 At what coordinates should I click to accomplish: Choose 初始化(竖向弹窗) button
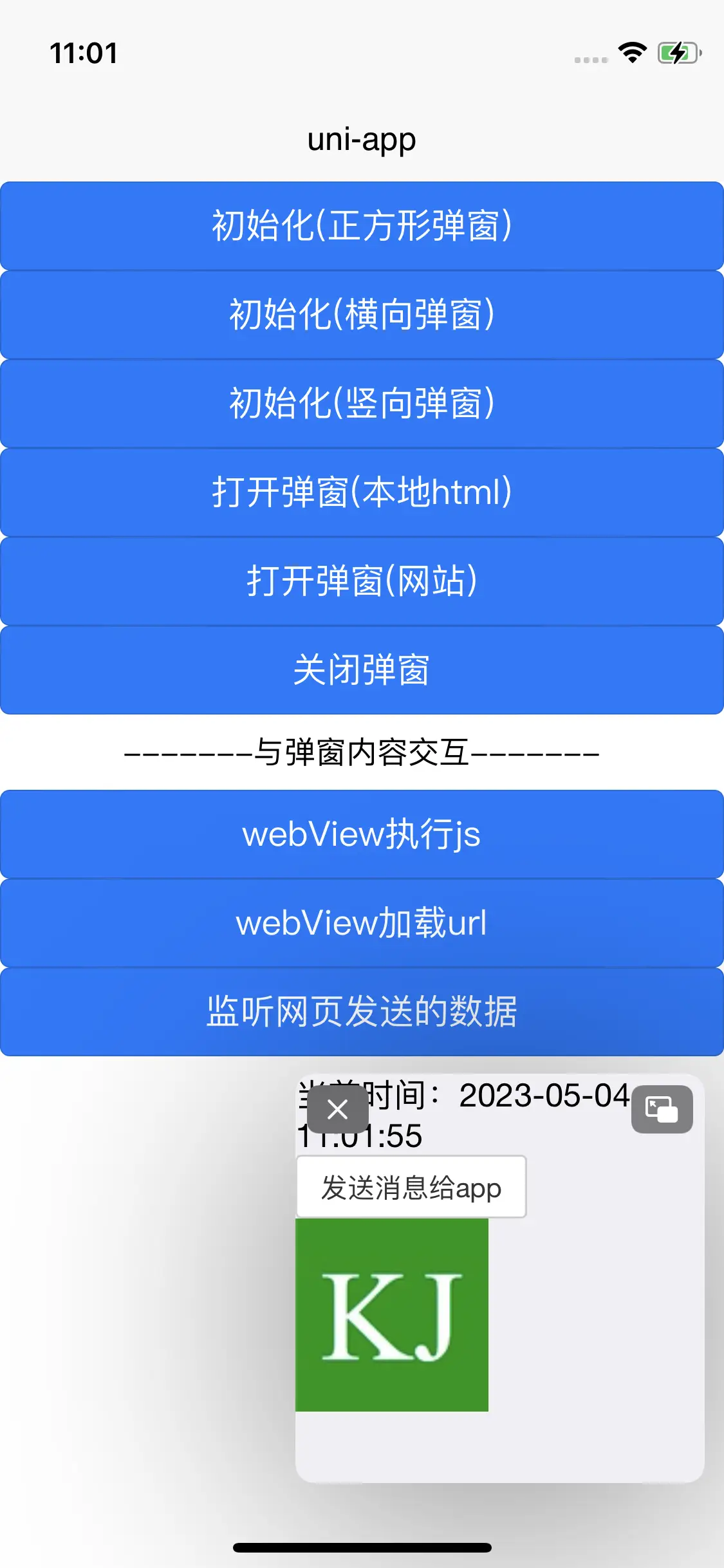point(362,404)
